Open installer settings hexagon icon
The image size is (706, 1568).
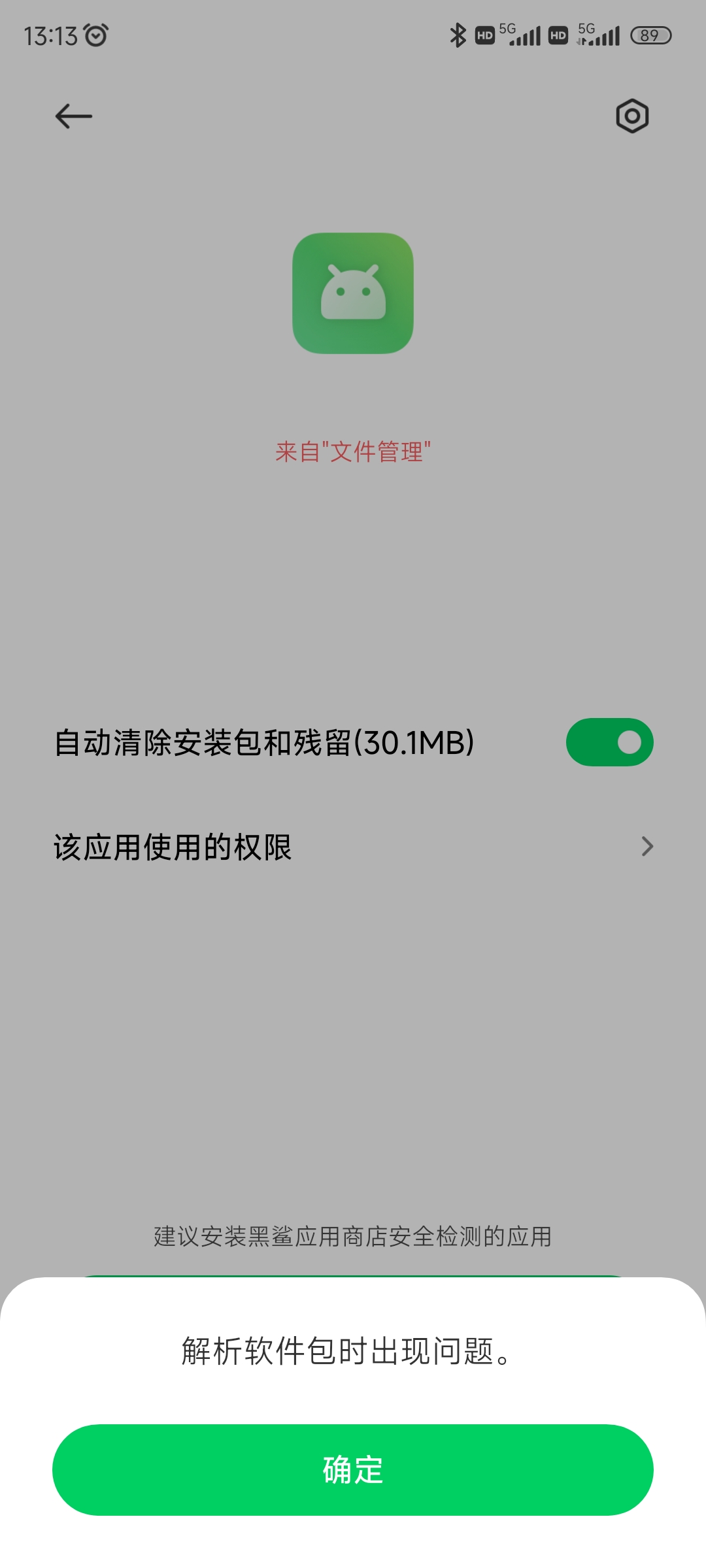(632, 116)
